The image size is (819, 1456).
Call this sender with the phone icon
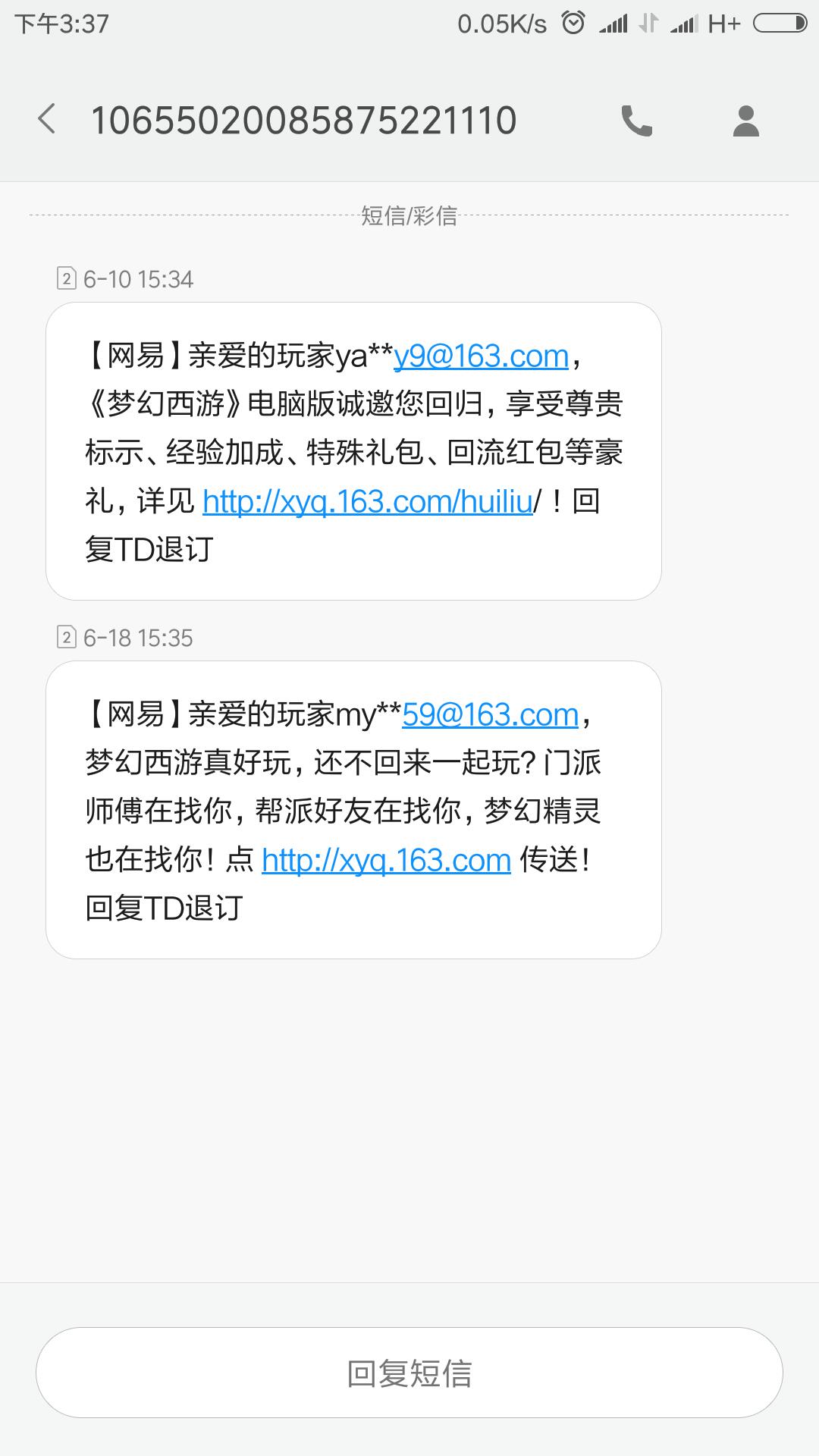(x=636, y=121)
